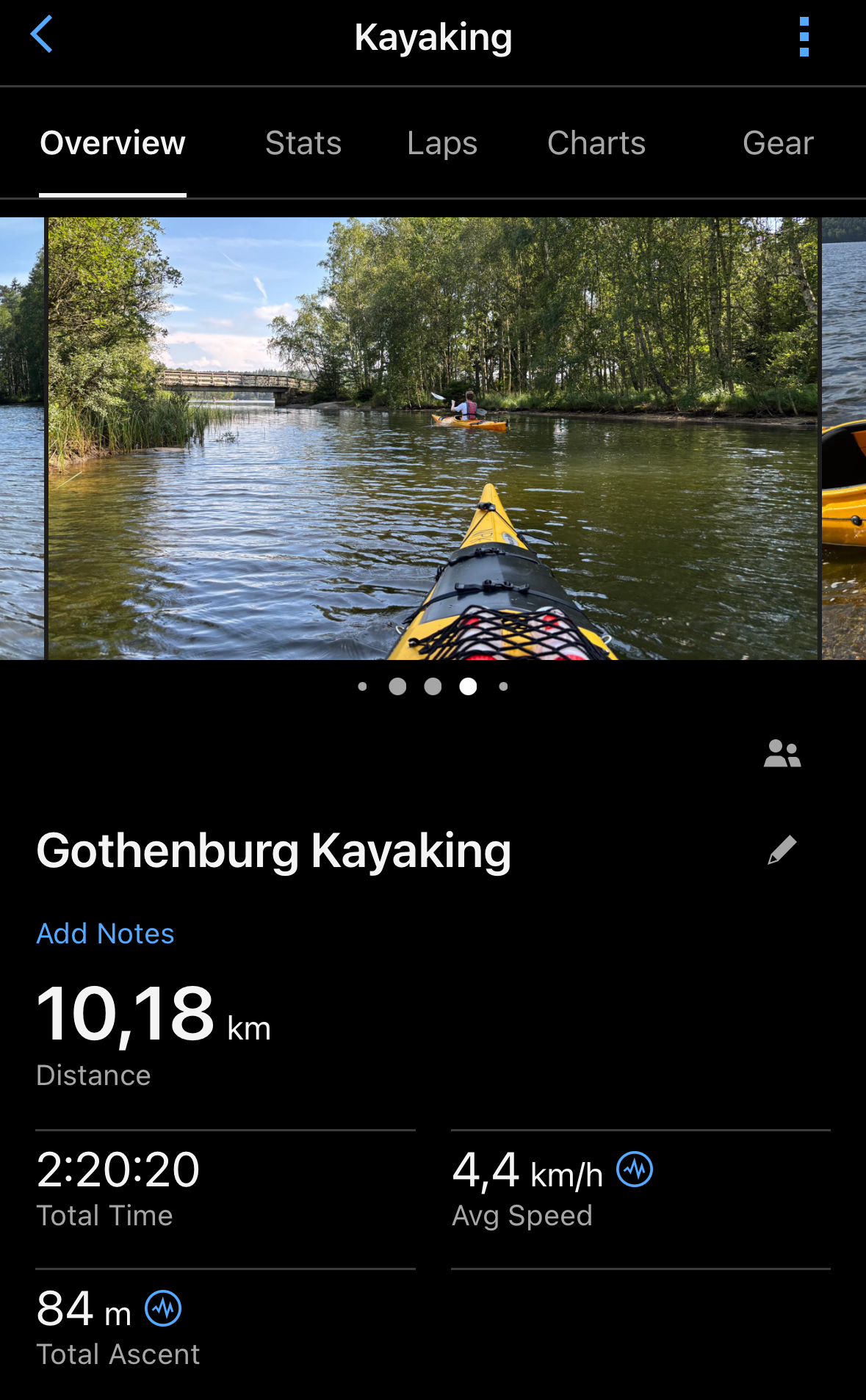Select the Overview tab

pos(112,143)
